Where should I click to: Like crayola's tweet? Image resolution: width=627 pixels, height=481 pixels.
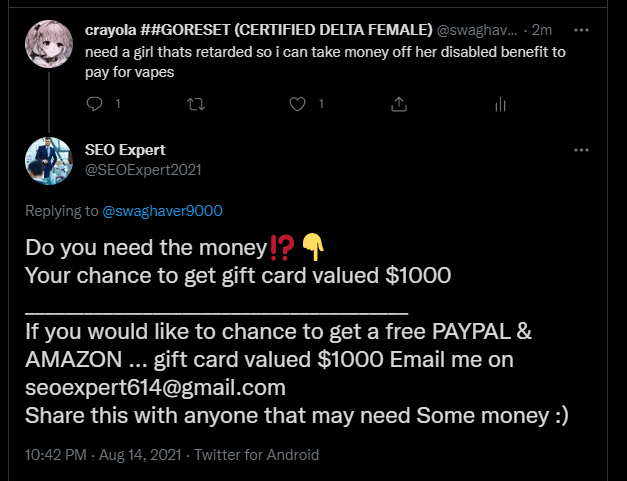click(x=297, y=103)
